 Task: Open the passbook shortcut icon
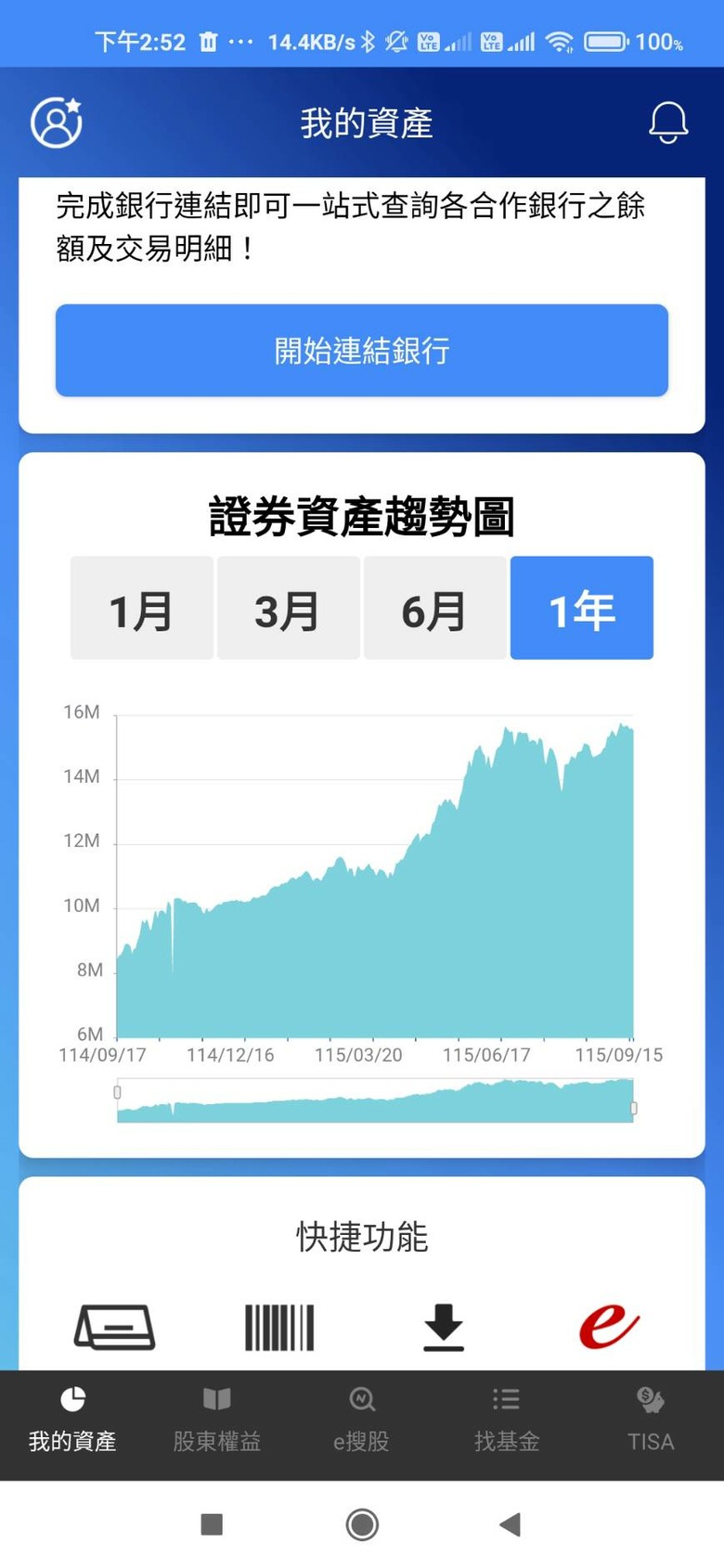pyautogui.click(x=114, y=1327)
